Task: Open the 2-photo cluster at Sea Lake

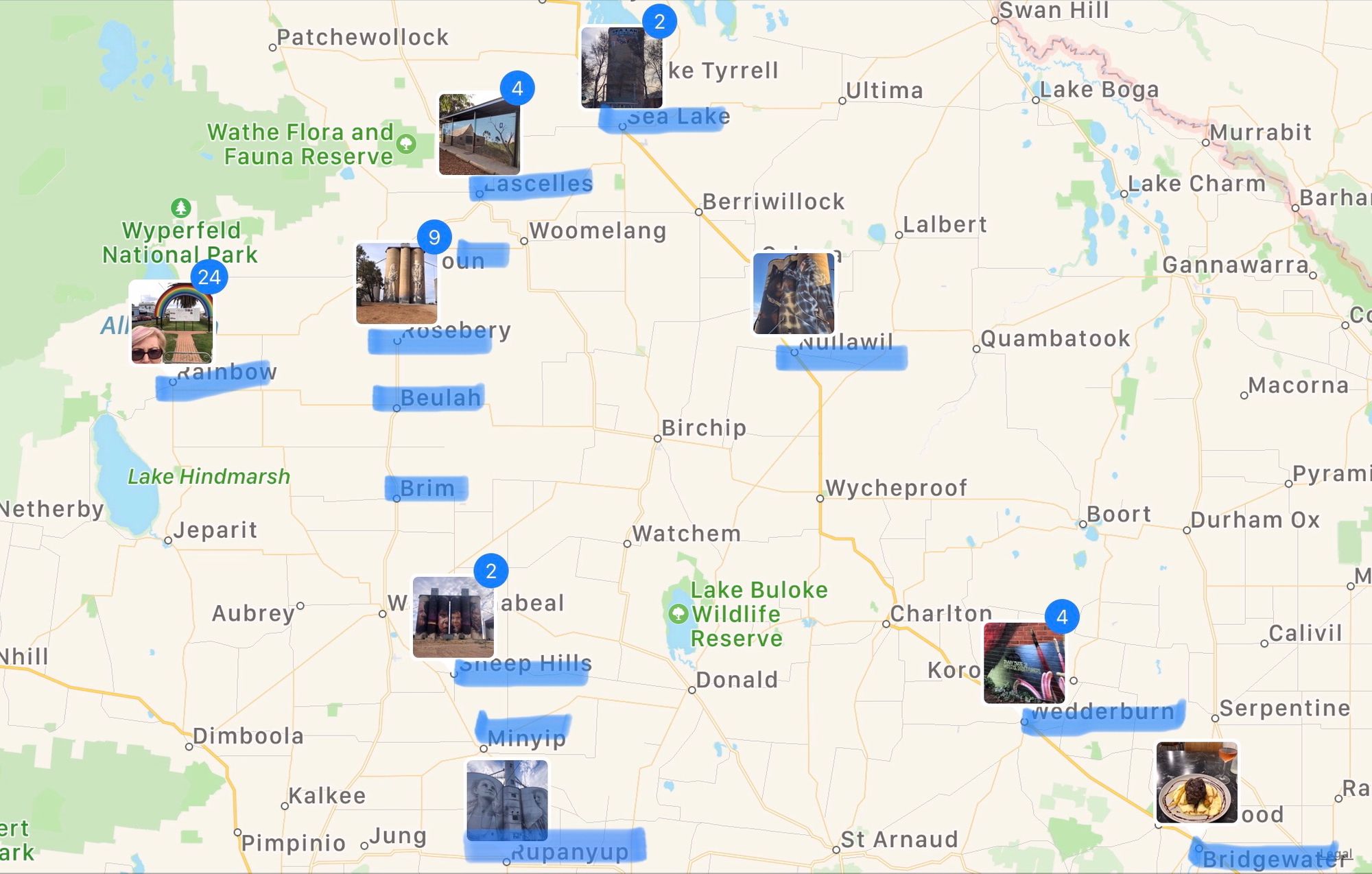Action: click(x=622, y=68)
